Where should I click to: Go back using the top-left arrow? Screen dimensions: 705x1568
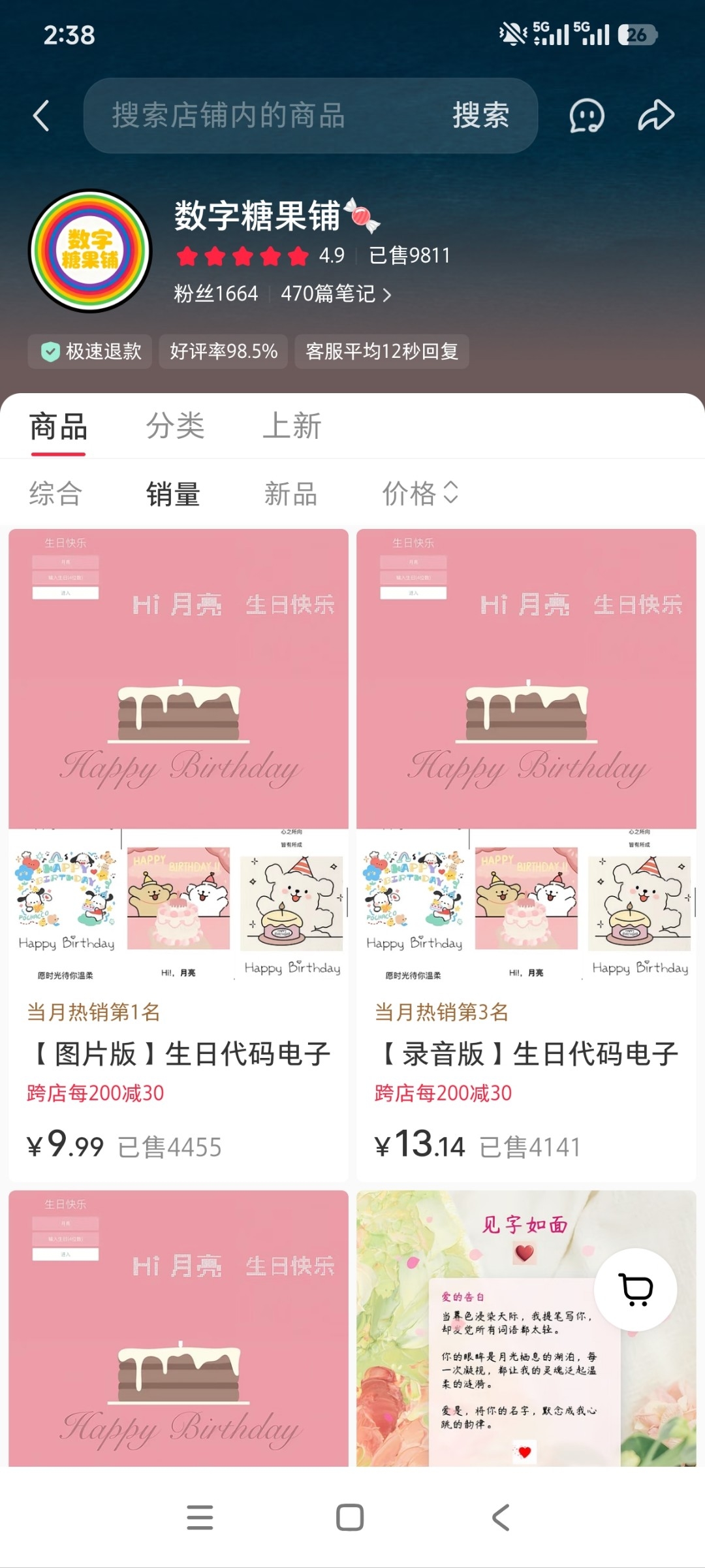click(41, 116)
